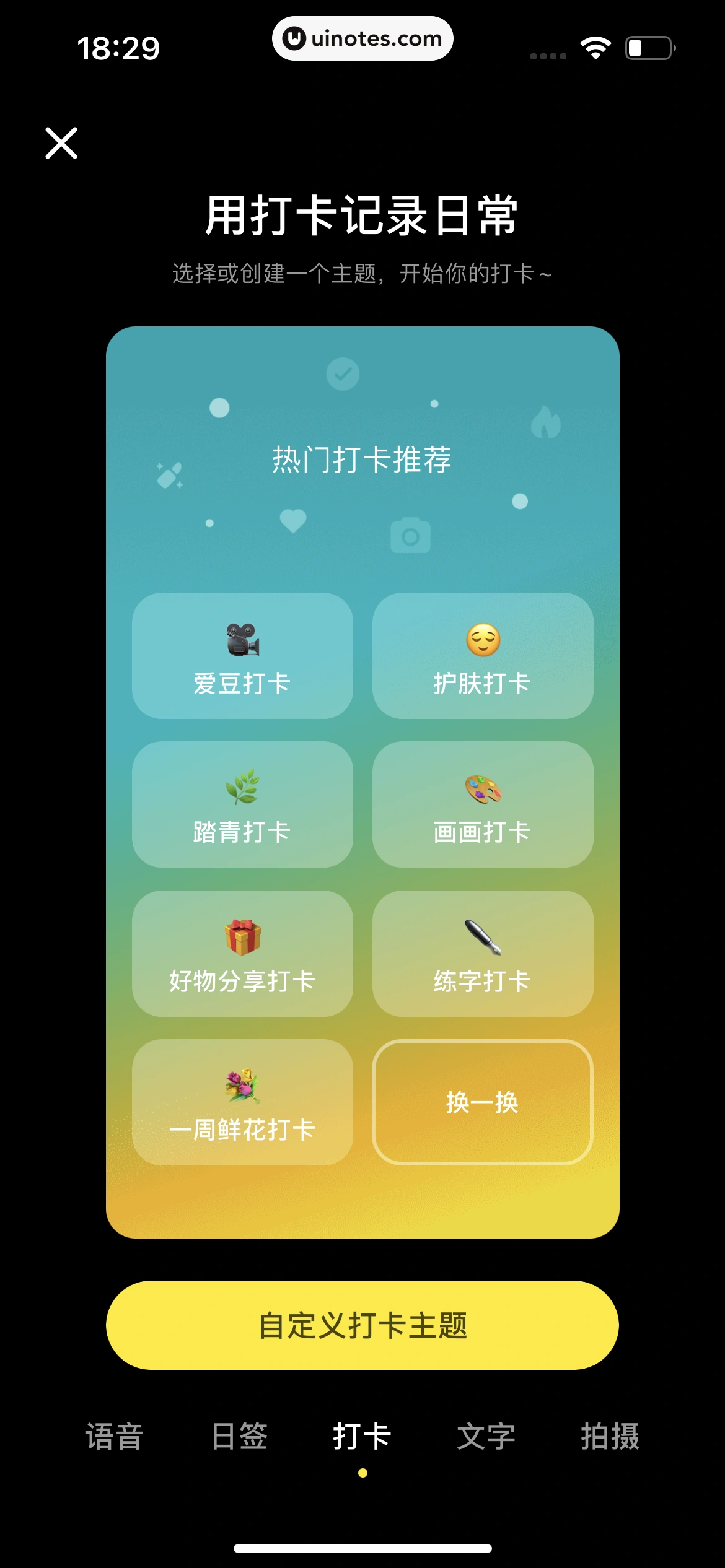Select the 画画打卡 theme
Viewport: 725px width, 1568px height.
[483, 804]
